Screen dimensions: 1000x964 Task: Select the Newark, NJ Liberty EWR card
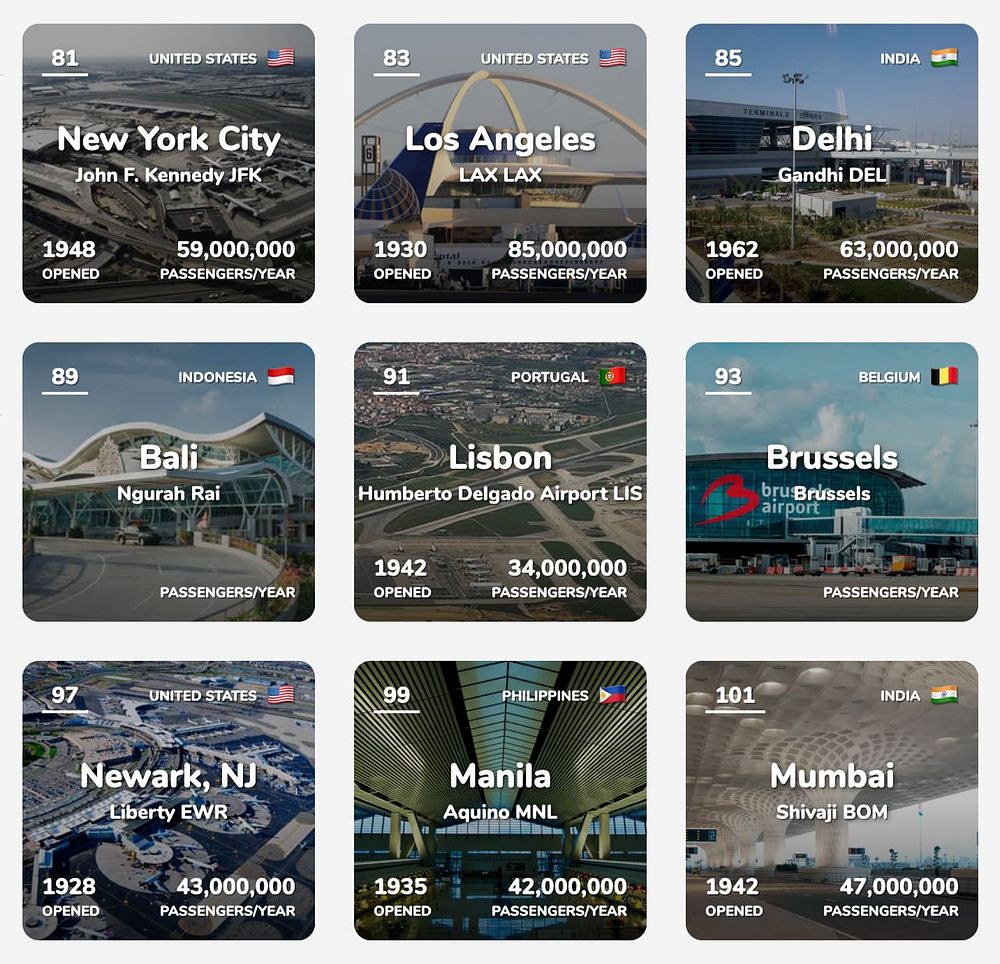(168, 799)
